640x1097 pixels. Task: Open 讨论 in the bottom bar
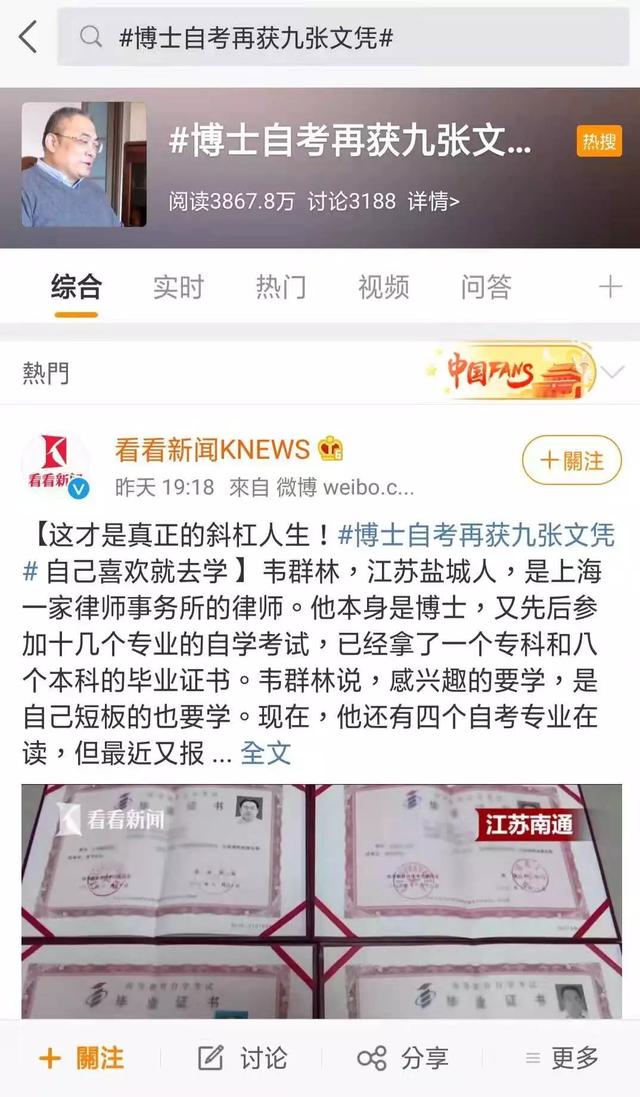242,1058
